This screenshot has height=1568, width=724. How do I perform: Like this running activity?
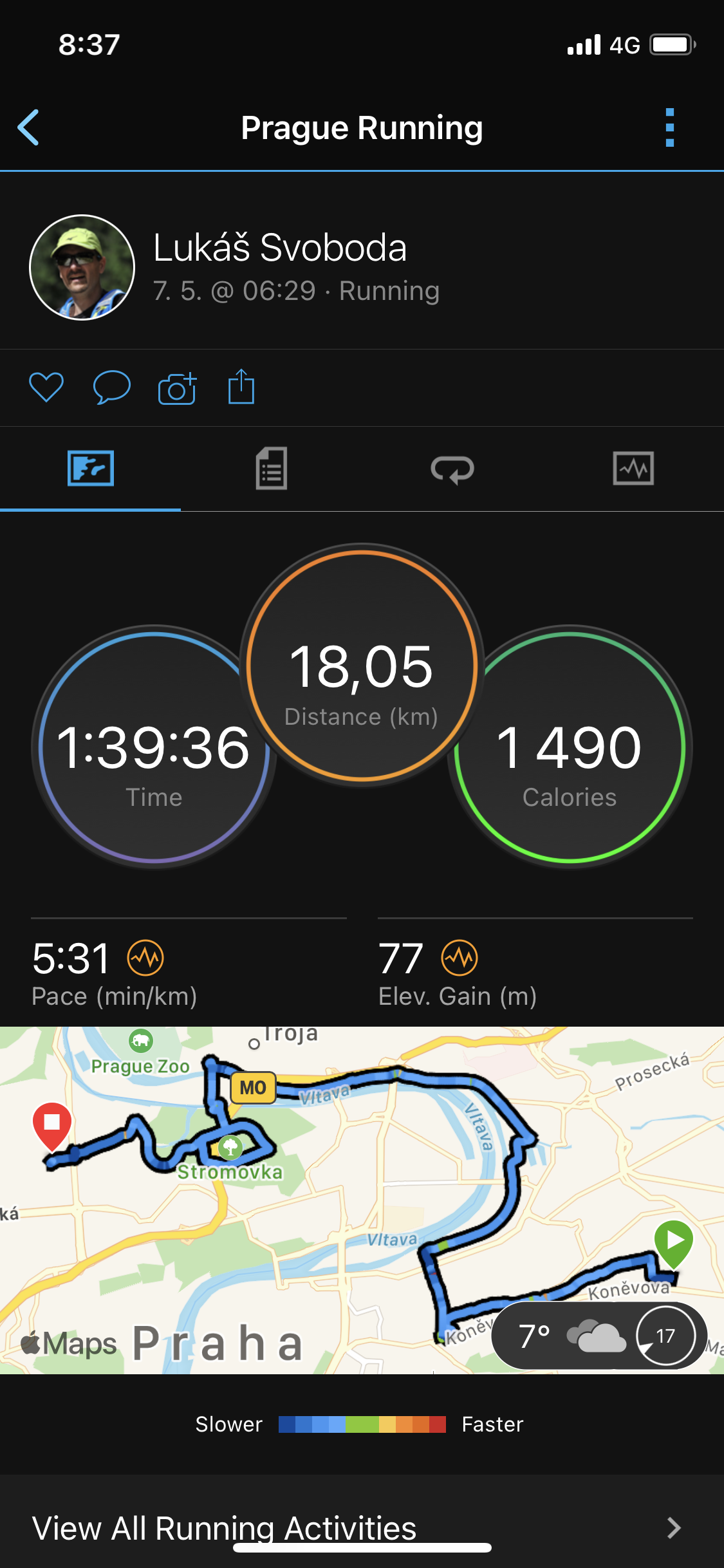tap(46, 387)
